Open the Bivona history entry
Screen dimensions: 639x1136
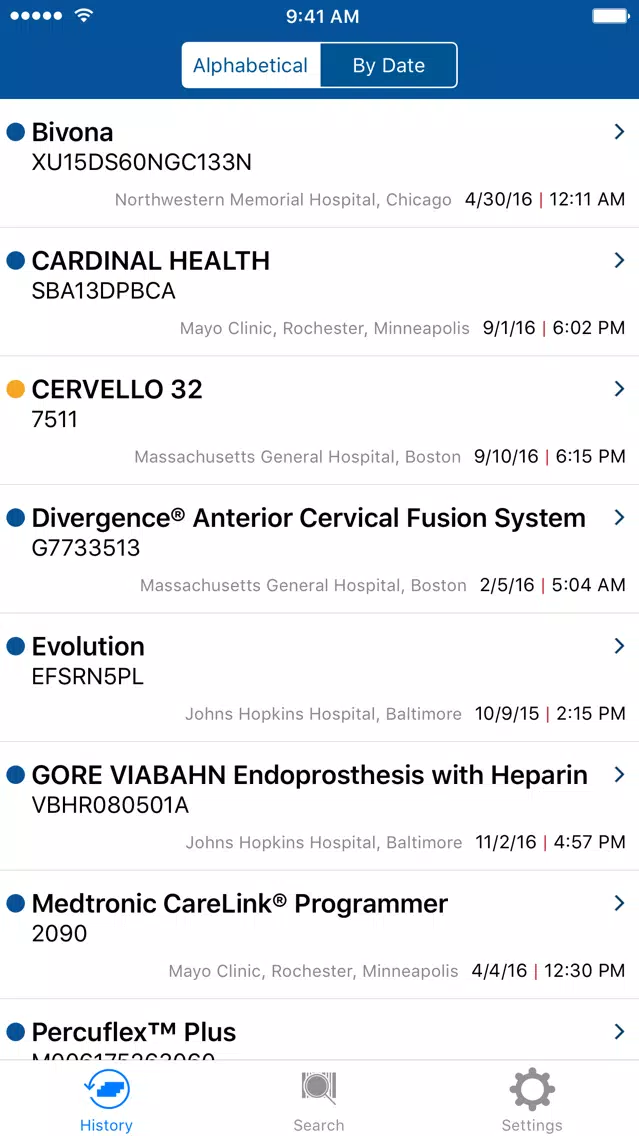coord(320,164)
